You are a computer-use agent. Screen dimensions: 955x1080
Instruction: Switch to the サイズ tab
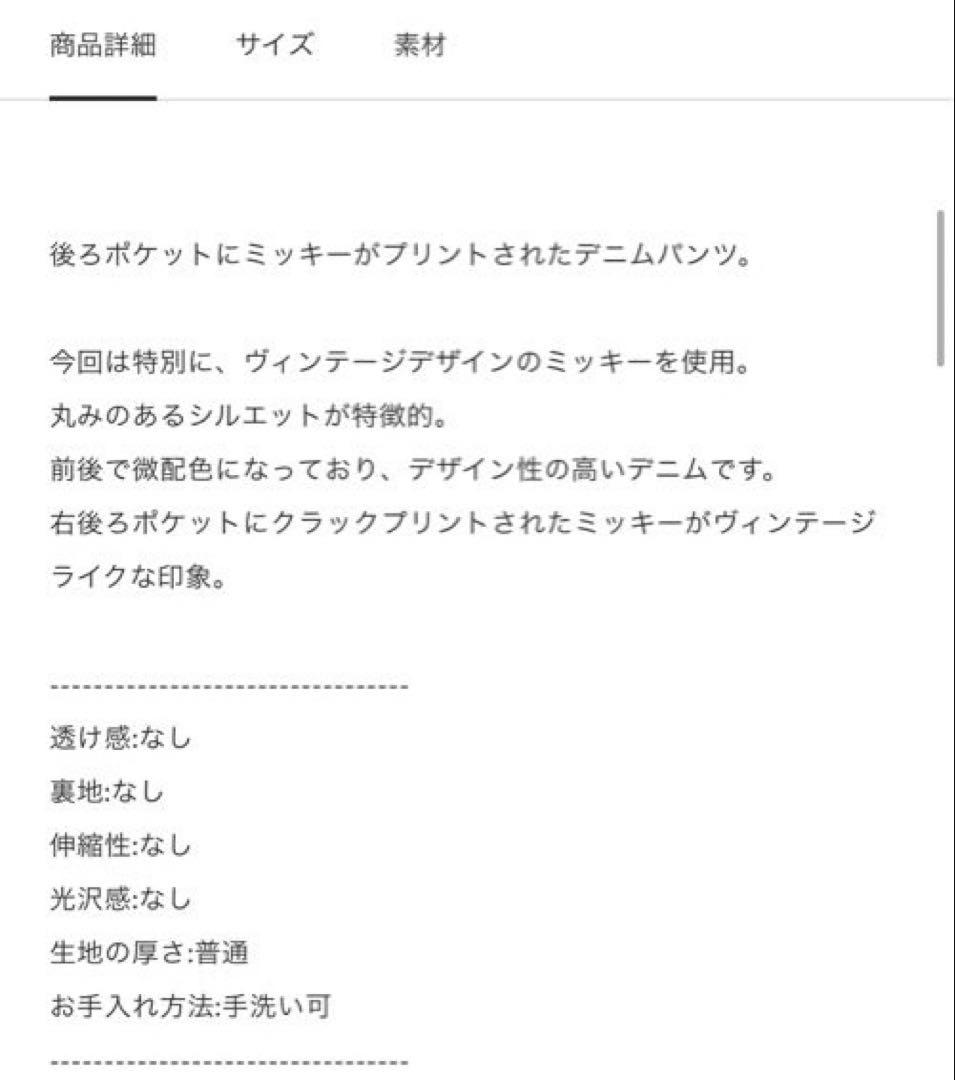click(x=275, y=46)
